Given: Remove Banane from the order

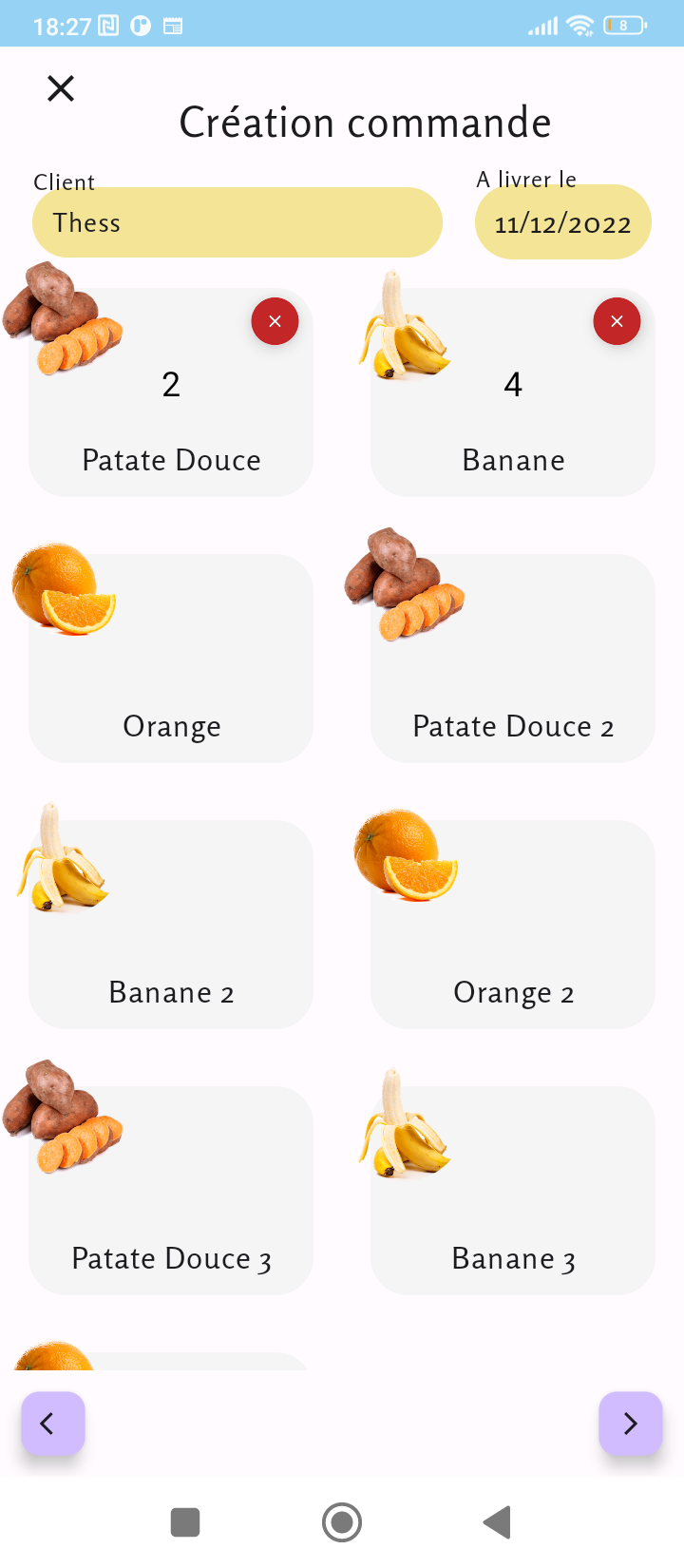Looking at the screenshot, I should [617, 321].
